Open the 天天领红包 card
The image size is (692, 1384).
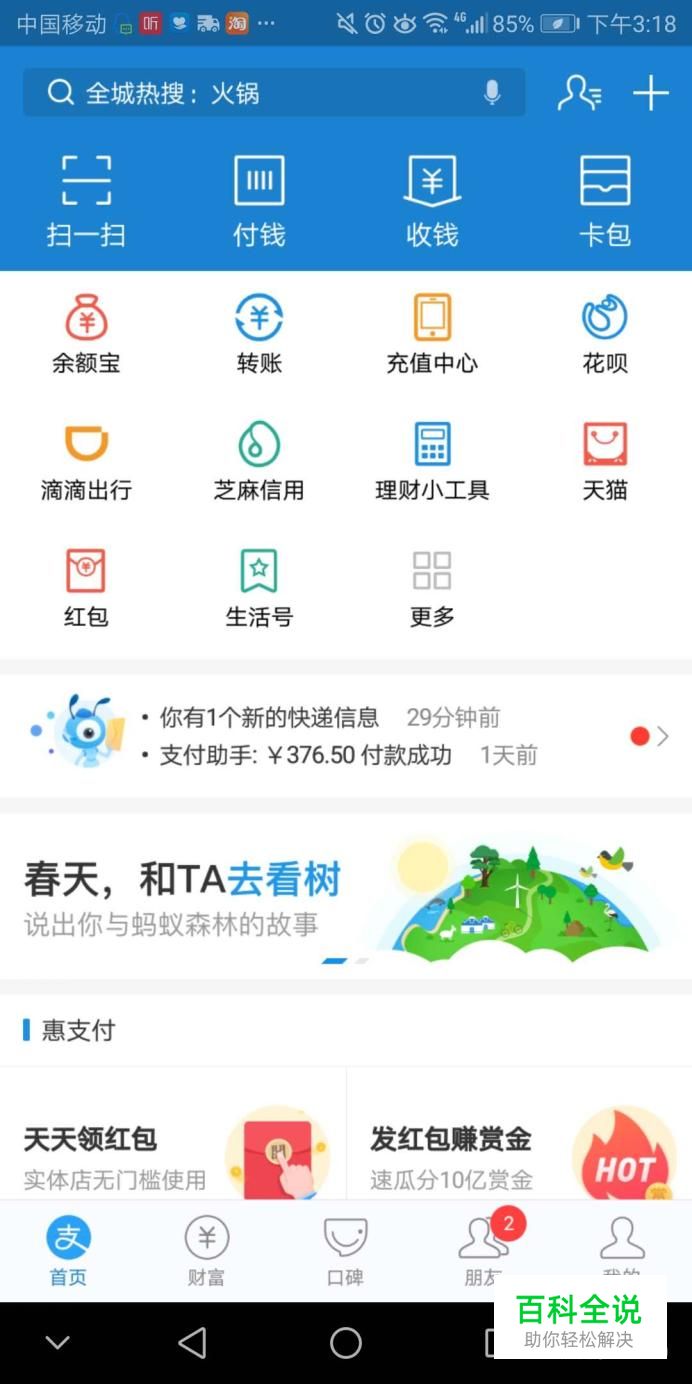(172, 1150)
